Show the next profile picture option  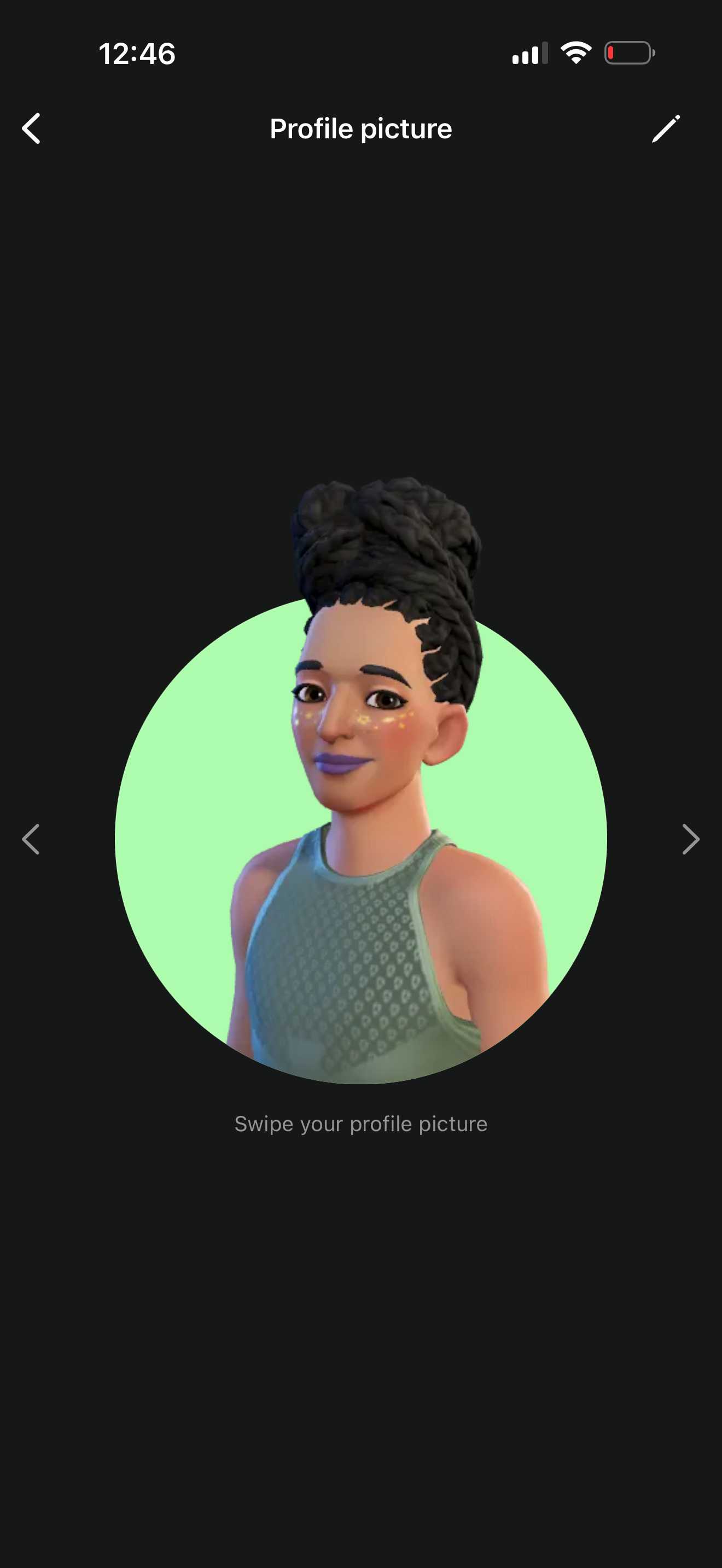(690, 839)
